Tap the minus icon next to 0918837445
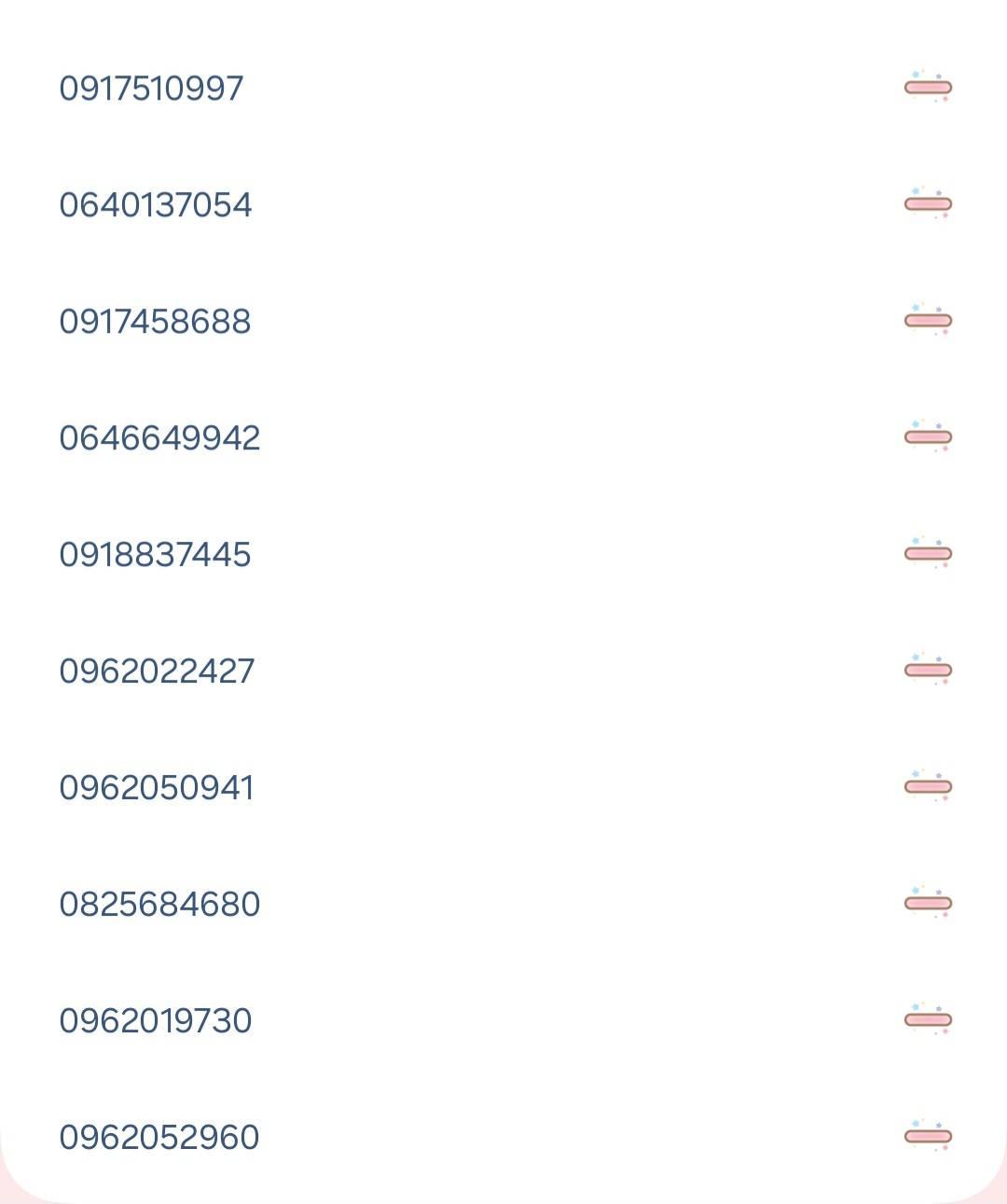 click(x=928, y=553)
